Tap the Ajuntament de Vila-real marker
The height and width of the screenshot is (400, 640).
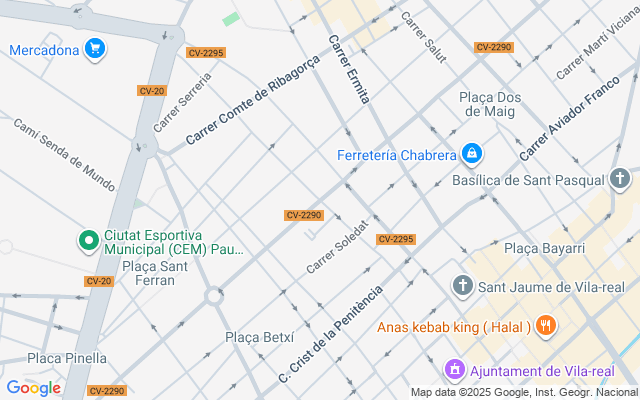[x=454, y=370]
